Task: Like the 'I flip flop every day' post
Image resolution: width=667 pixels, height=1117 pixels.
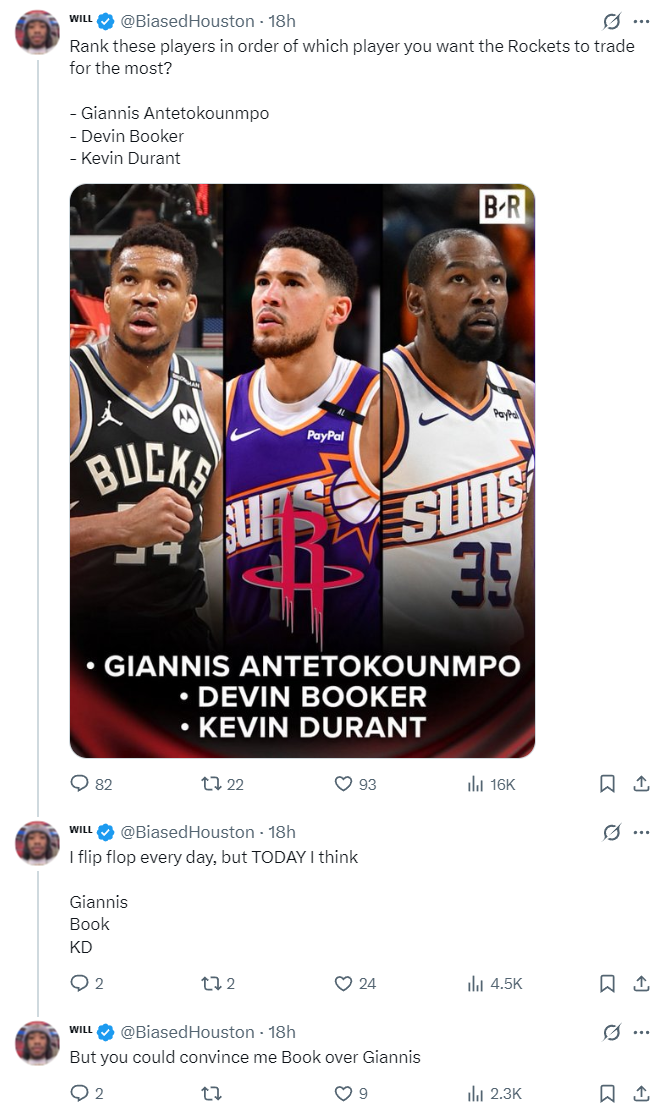Action: (355, 984)
